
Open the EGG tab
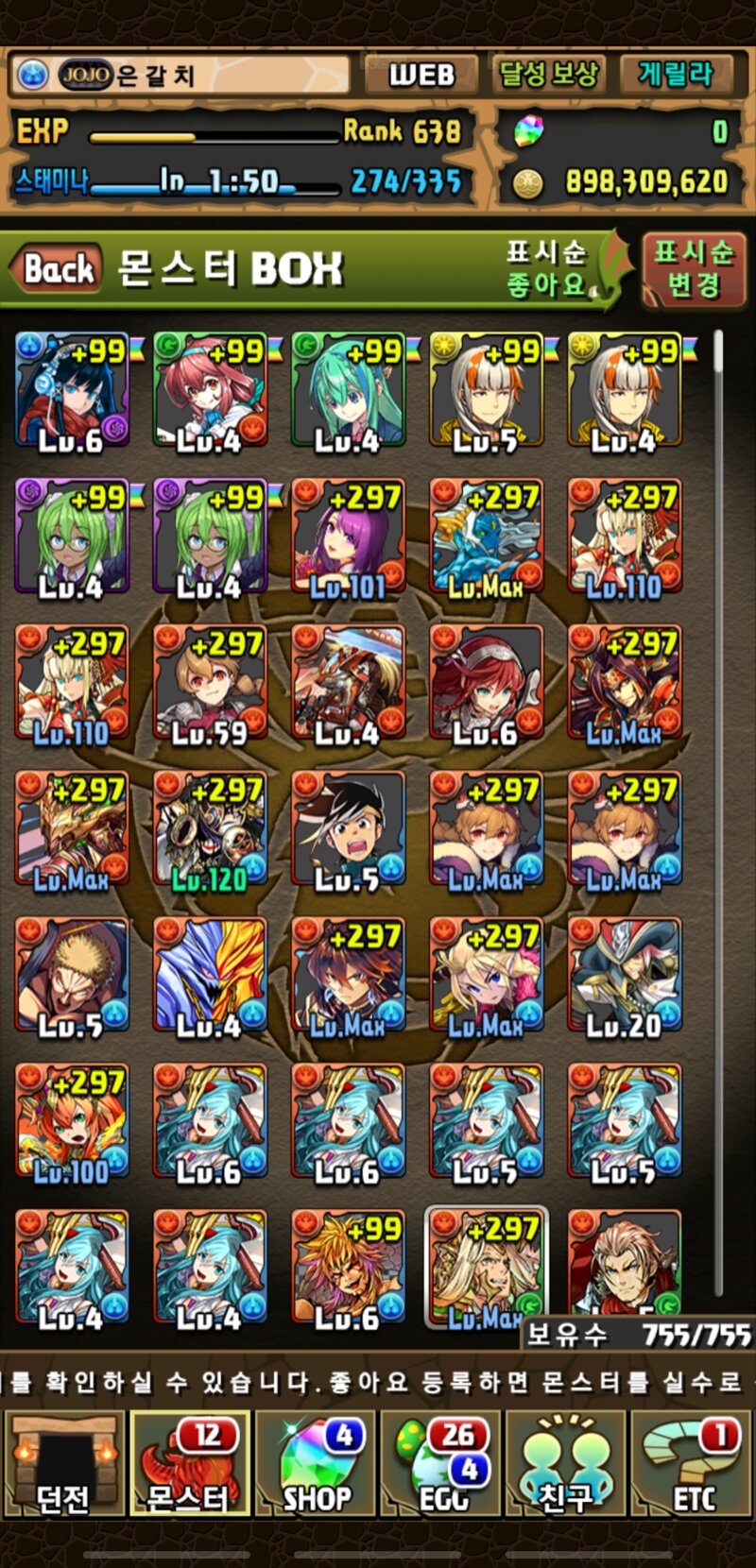pos(441,1464)
